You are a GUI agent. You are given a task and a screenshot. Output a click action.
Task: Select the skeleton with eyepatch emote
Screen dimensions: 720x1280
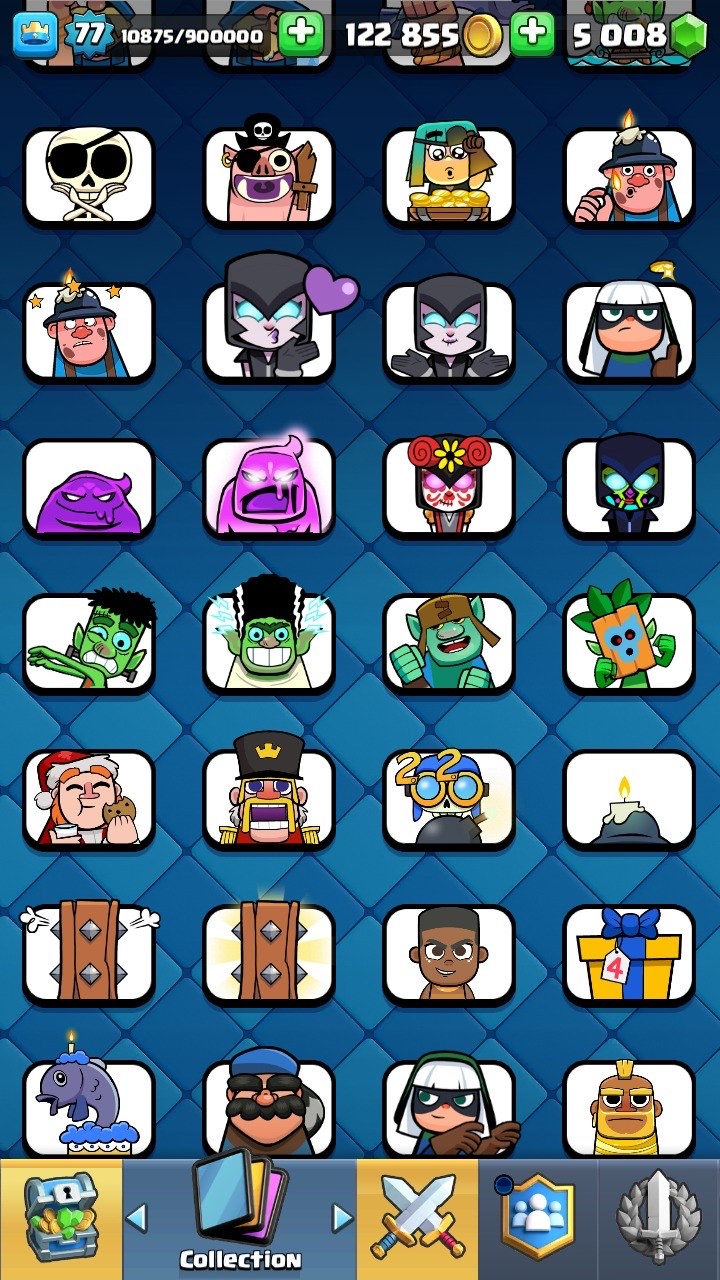point(89,175)
